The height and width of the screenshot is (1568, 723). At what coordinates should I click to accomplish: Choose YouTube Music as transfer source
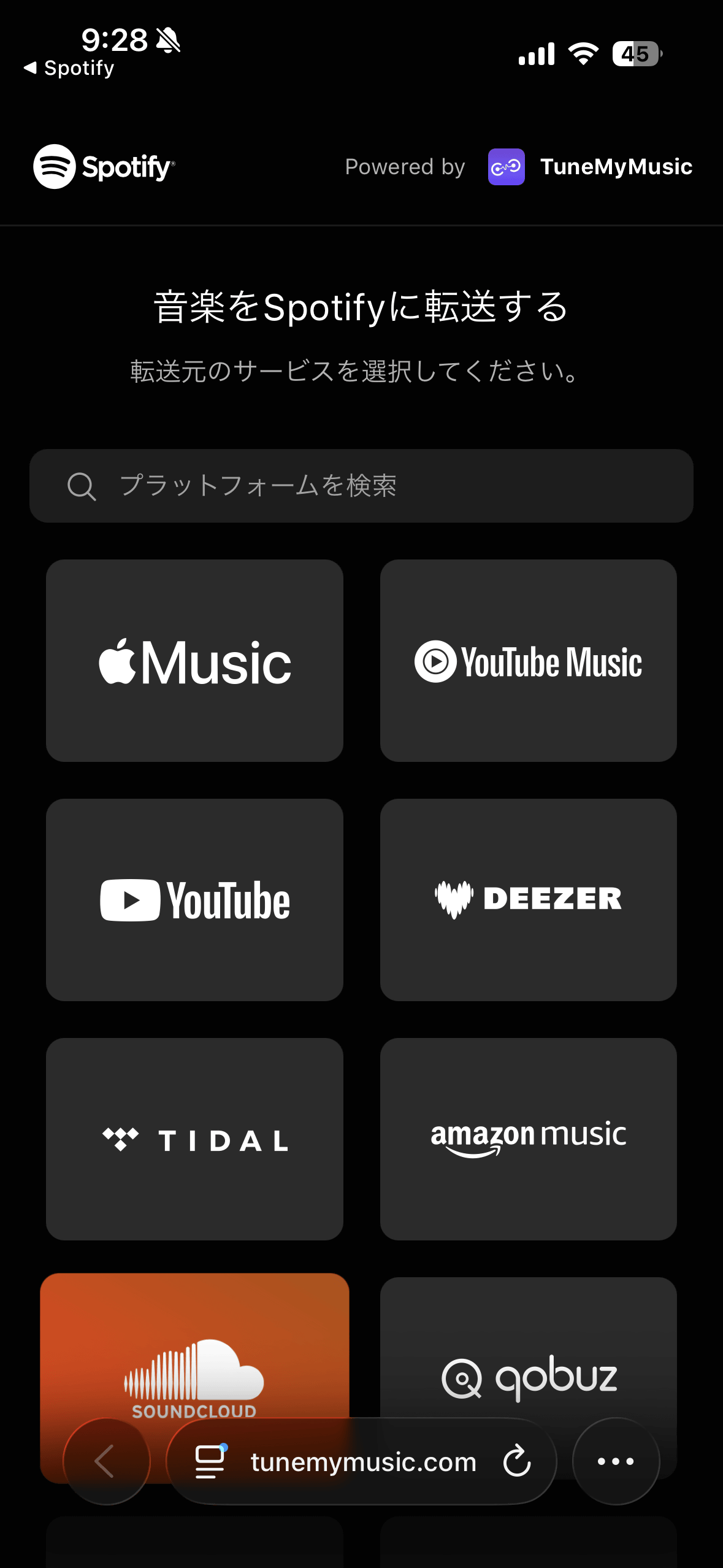coord(528,661)
